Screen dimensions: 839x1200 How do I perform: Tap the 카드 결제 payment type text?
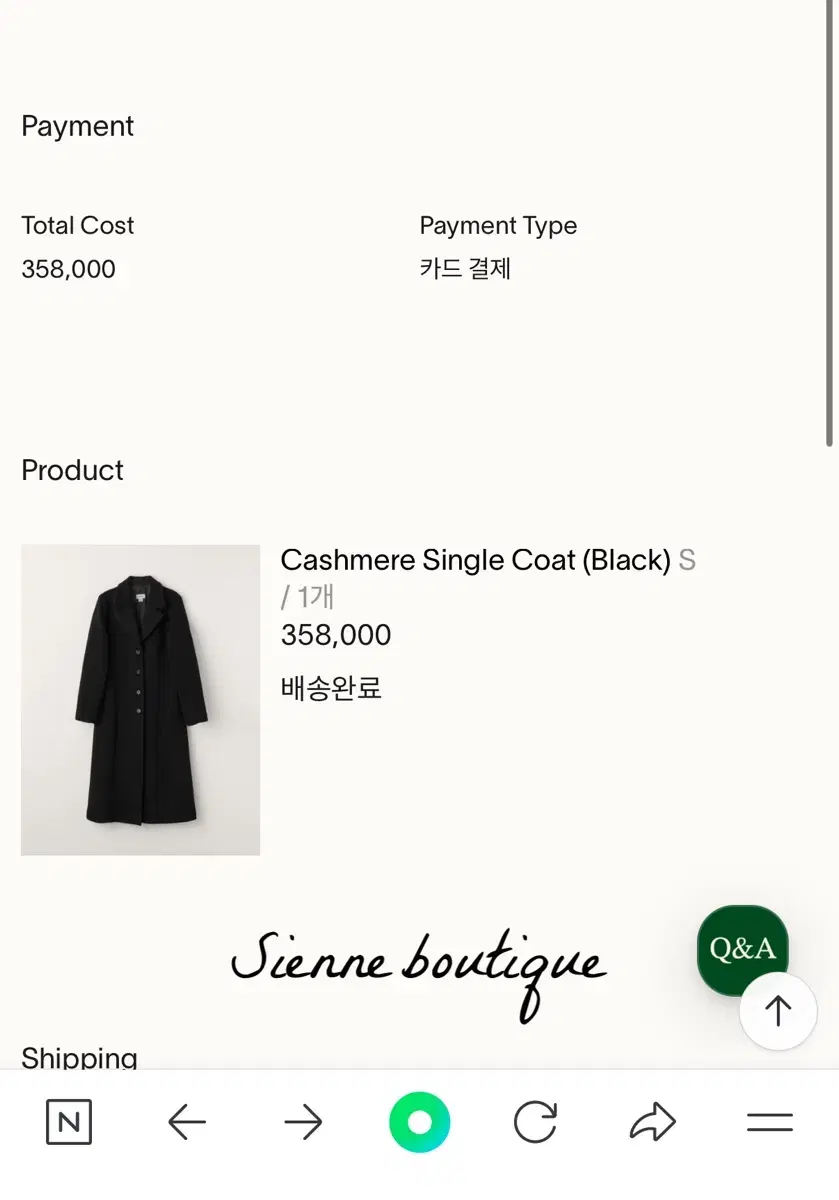pyautogui.click(x=464, y=268)
